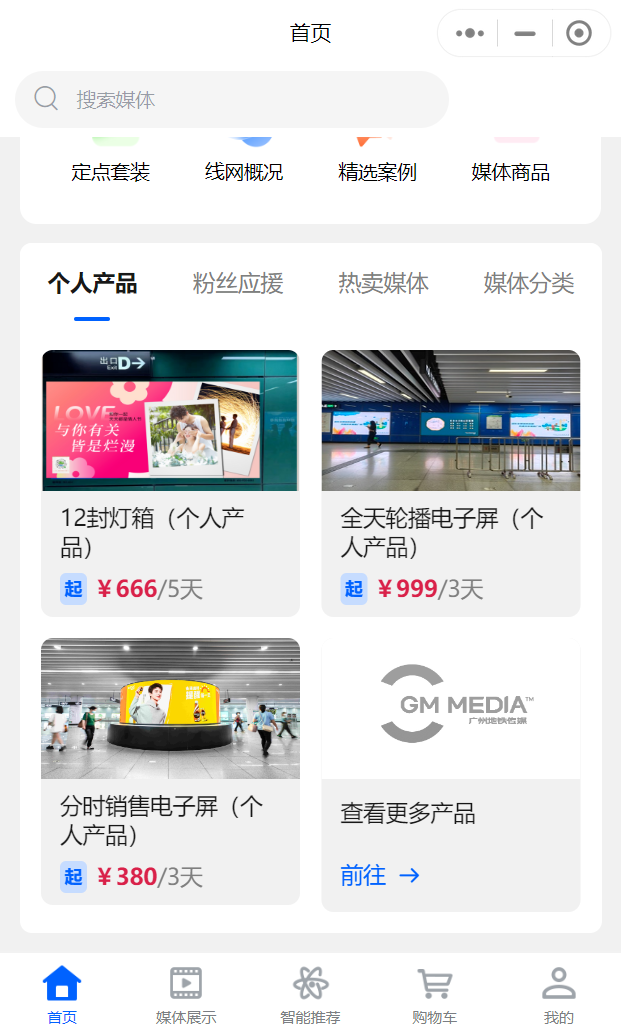This screenshot has height=1033, width=621.
Task: Open the 12封灯箱 product card
Action: 170,482
